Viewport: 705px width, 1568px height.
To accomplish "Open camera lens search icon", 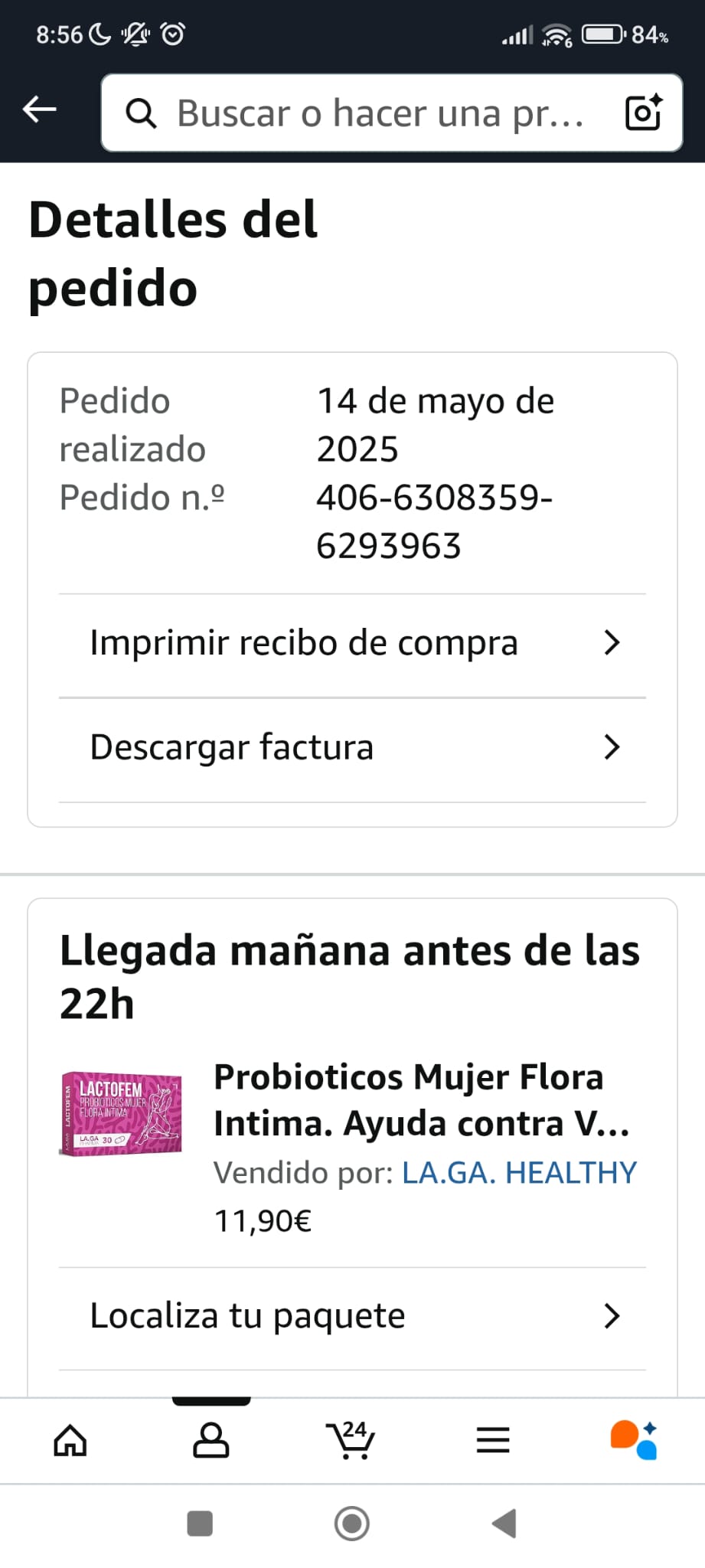I will [643, 113].
